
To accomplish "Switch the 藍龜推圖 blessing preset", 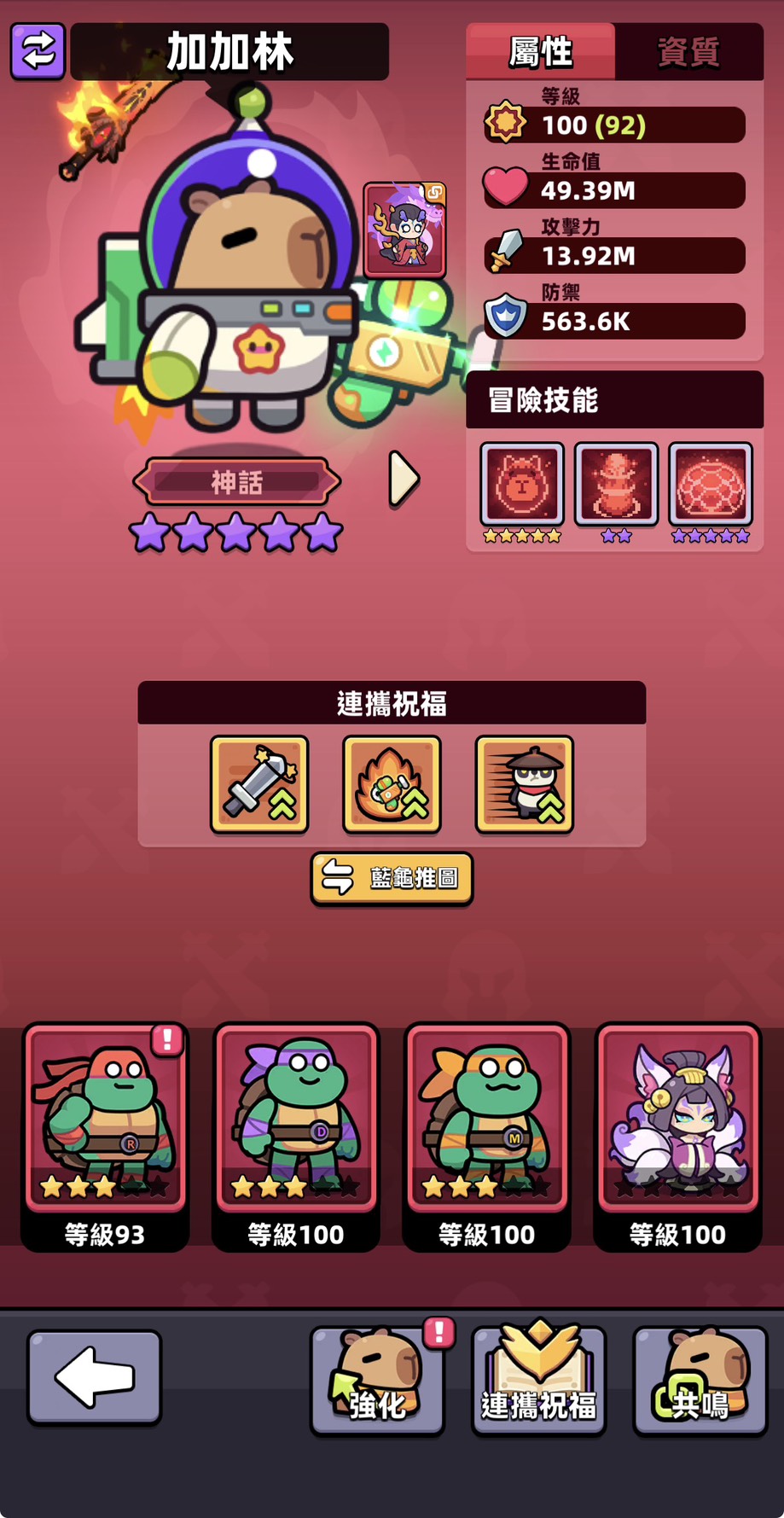I will click(392, 878).
